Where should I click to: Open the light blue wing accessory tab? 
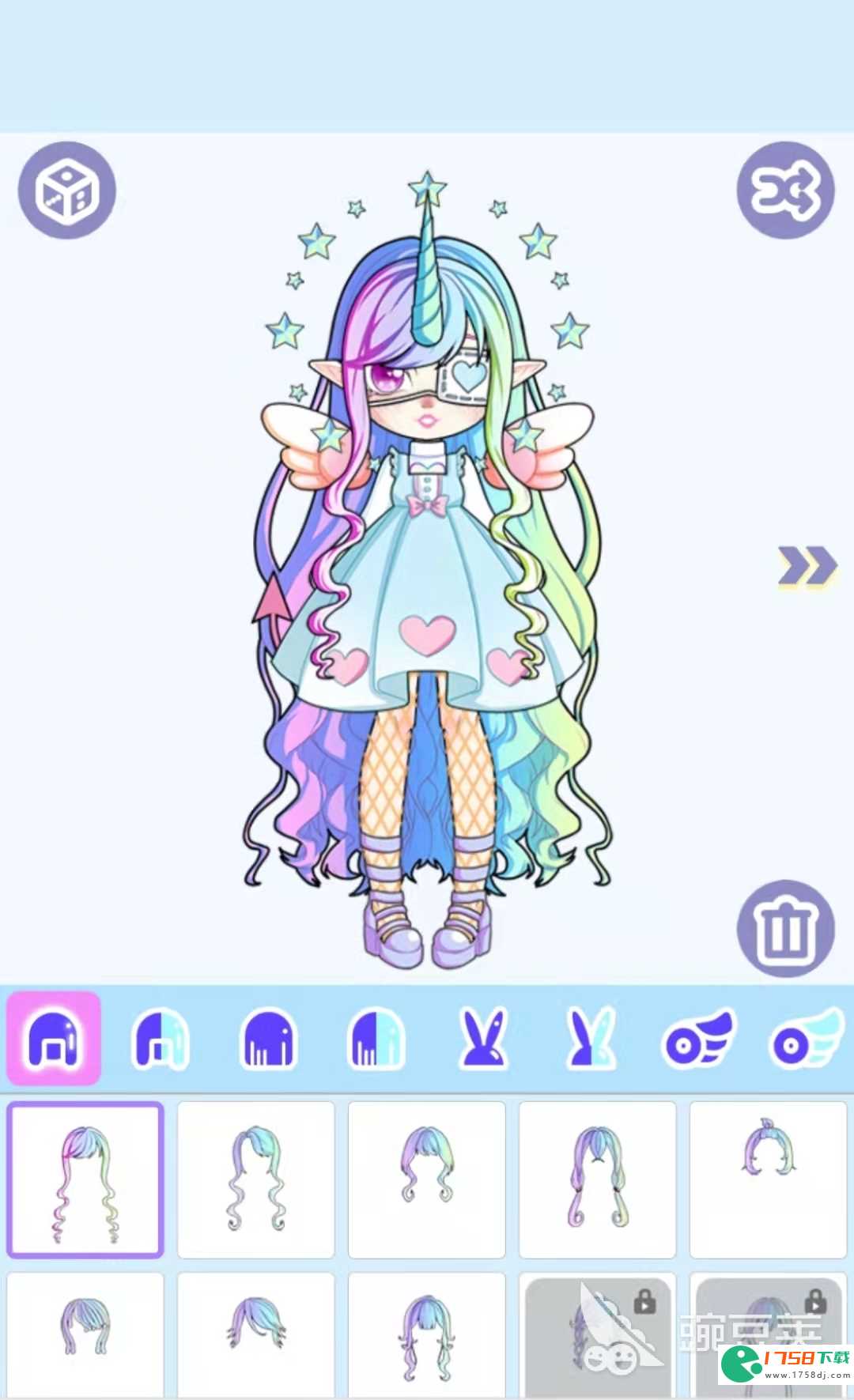[x=805, y=1040]
